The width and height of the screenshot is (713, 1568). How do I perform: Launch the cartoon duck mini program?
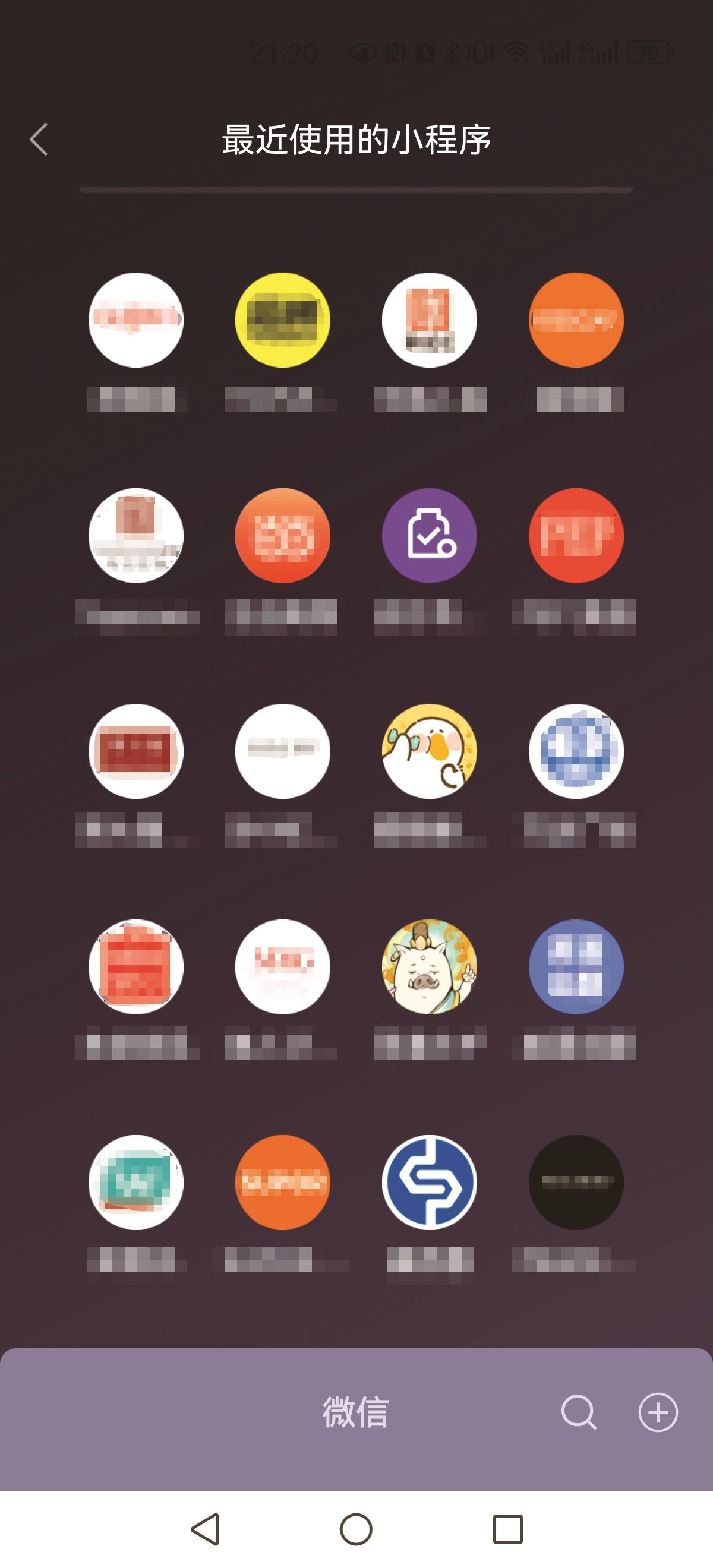[429, 751]
